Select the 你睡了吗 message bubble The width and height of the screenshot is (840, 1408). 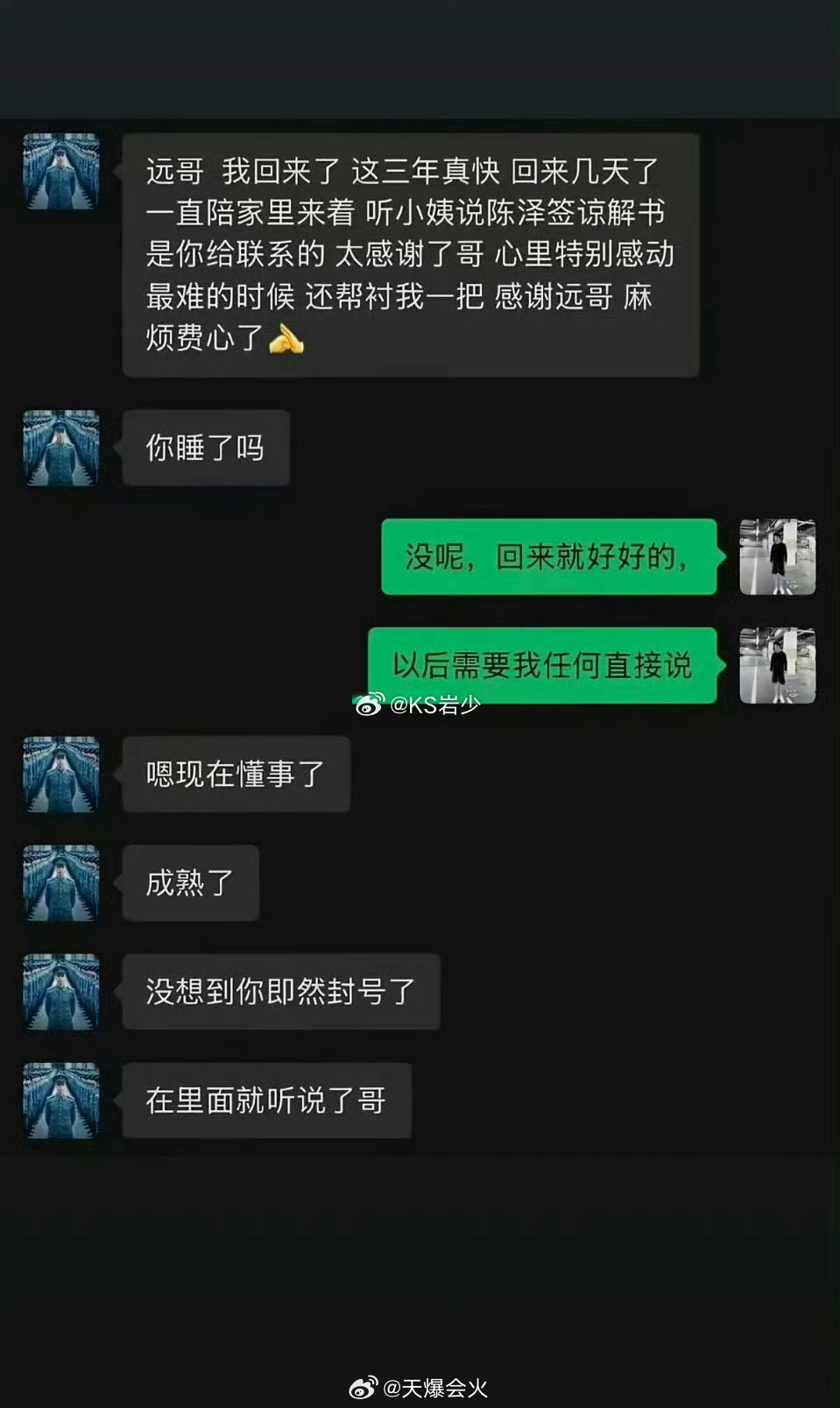pos(206,447)
